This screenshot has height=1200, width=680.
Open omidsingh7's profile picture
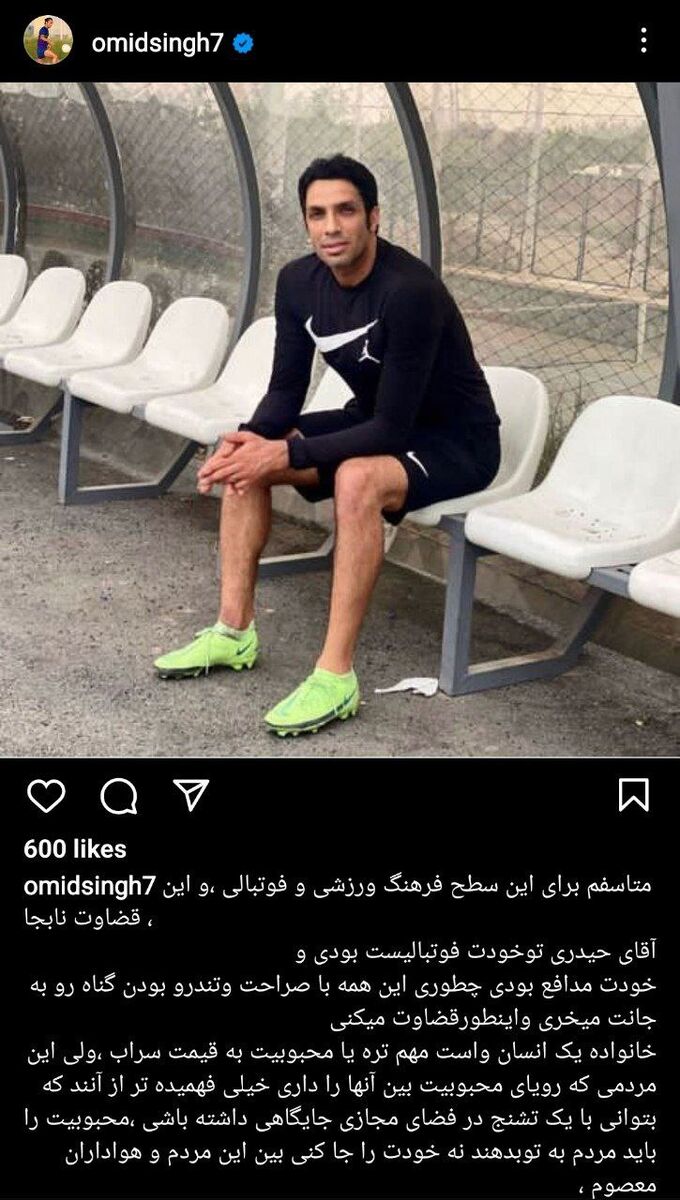point(48,40)
